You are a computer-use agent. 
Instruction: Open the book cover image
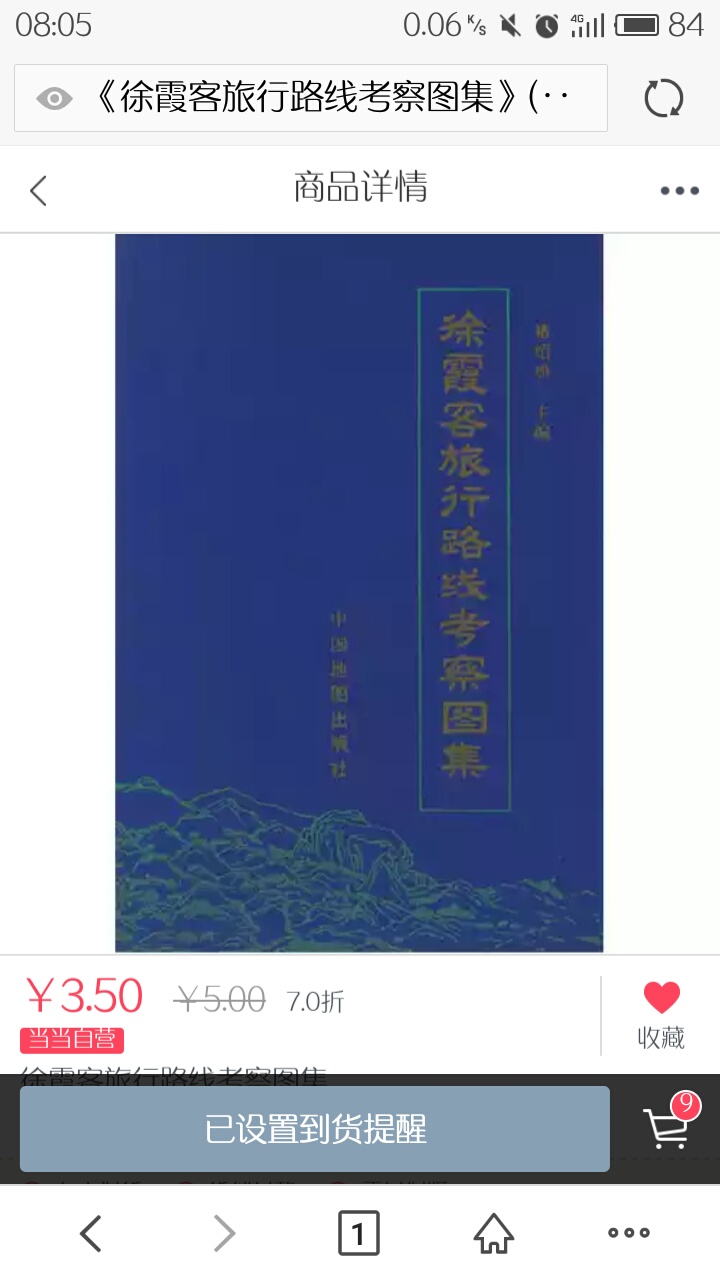359,592
